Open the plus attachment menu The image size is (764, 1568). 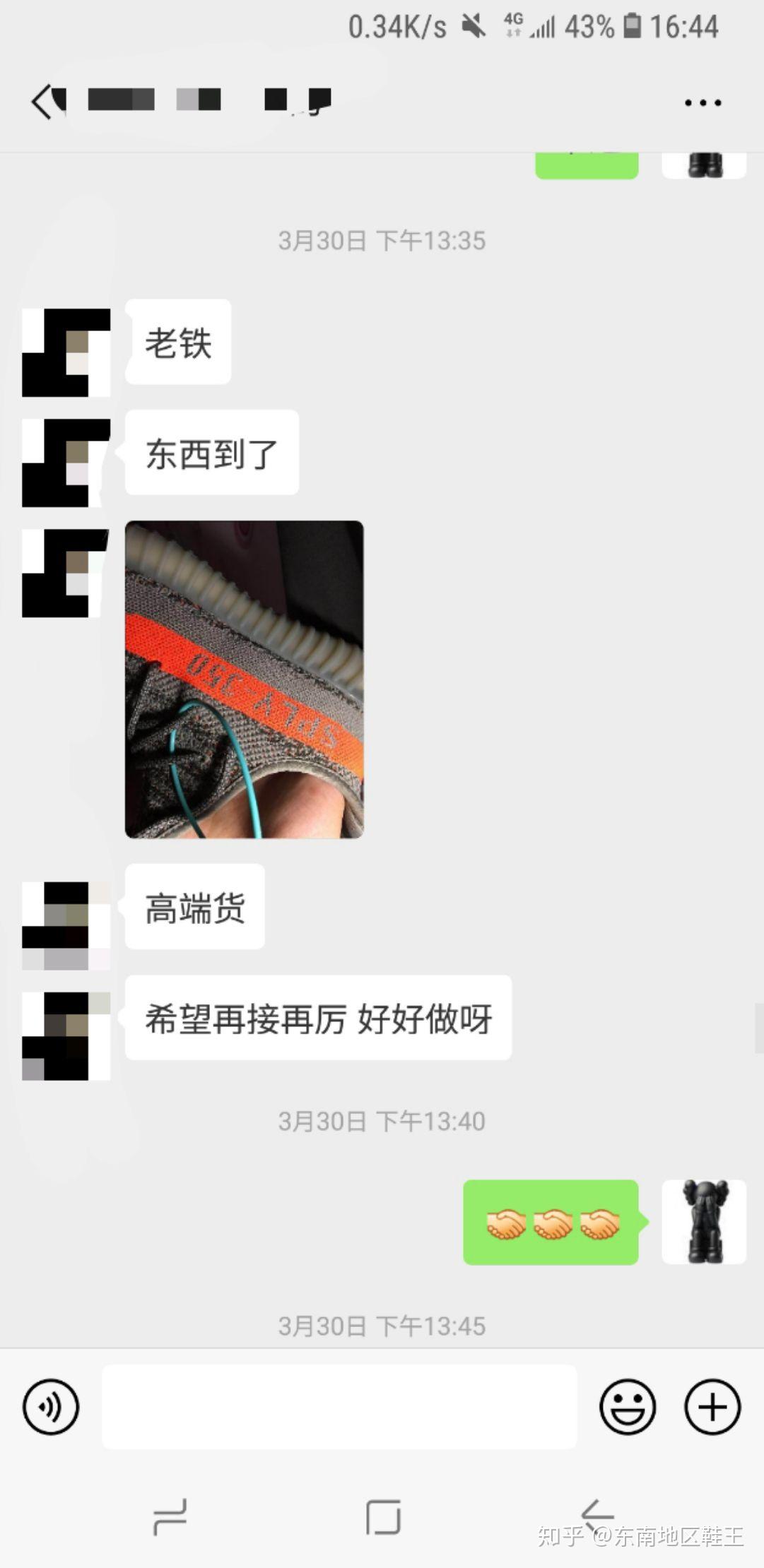[x=712, y=1406]
